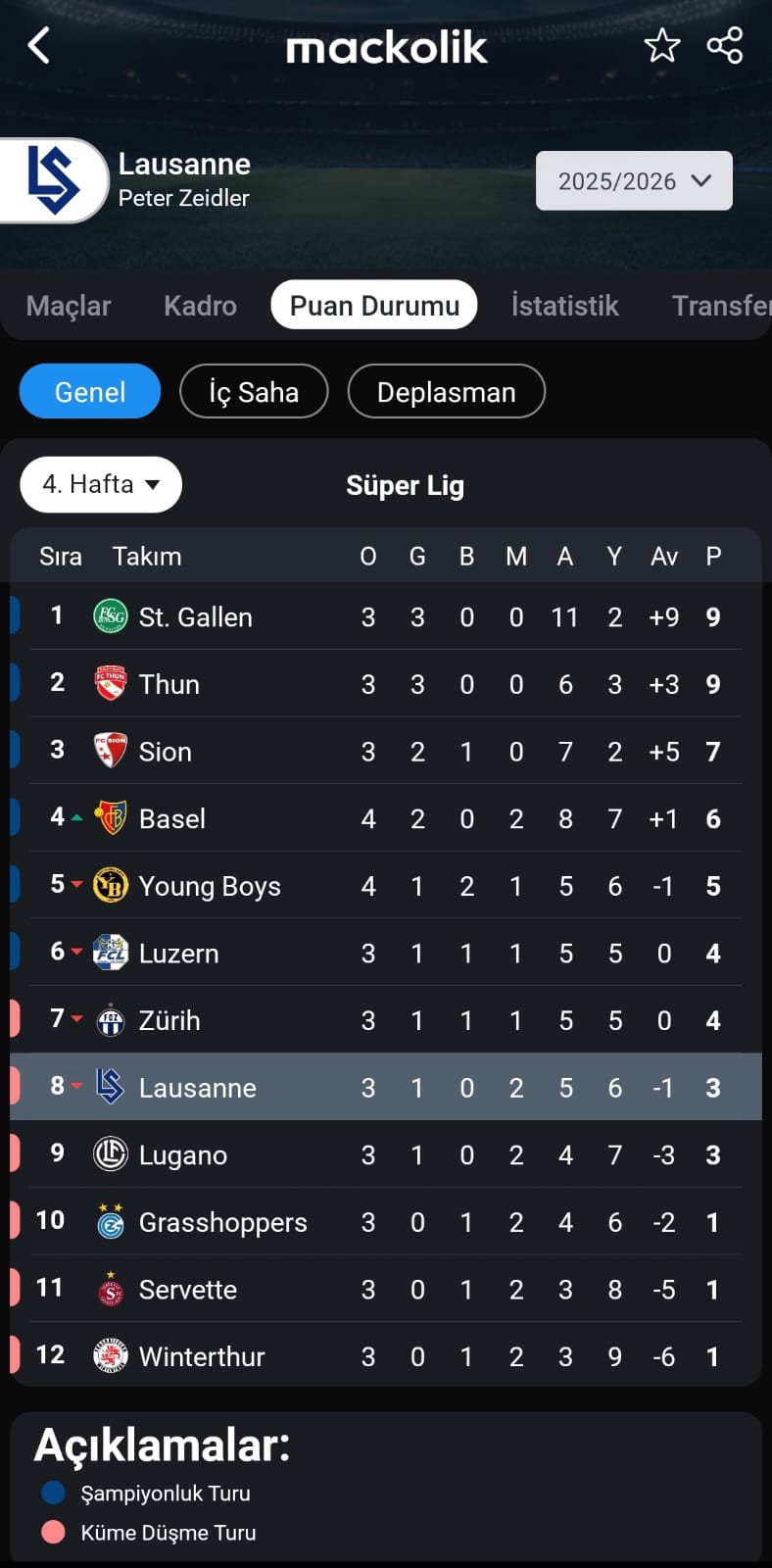772x1568 pixels.
Task: Switch to the Maçlar tab
Action: coord(69,306)
